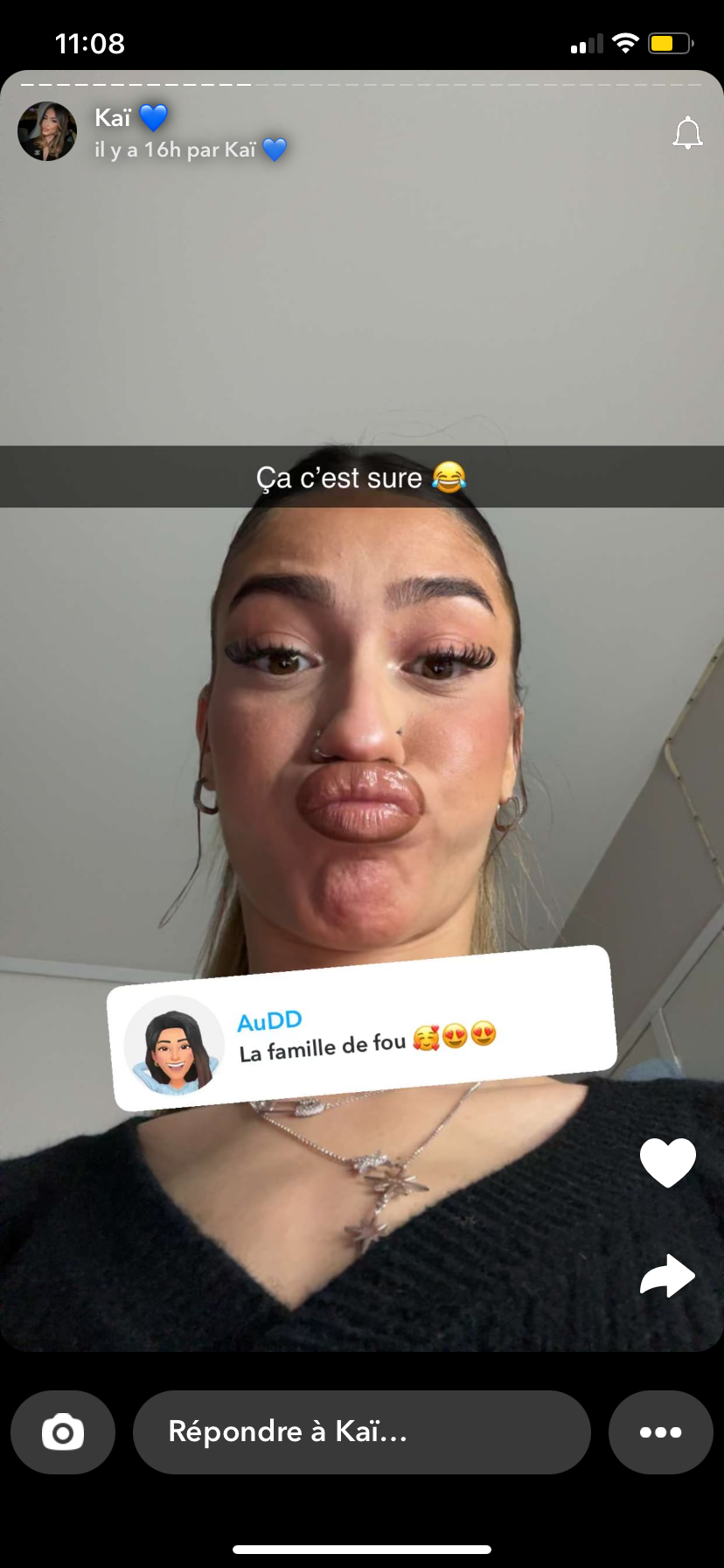Open the three-dot more options

tap(660, 1432)
